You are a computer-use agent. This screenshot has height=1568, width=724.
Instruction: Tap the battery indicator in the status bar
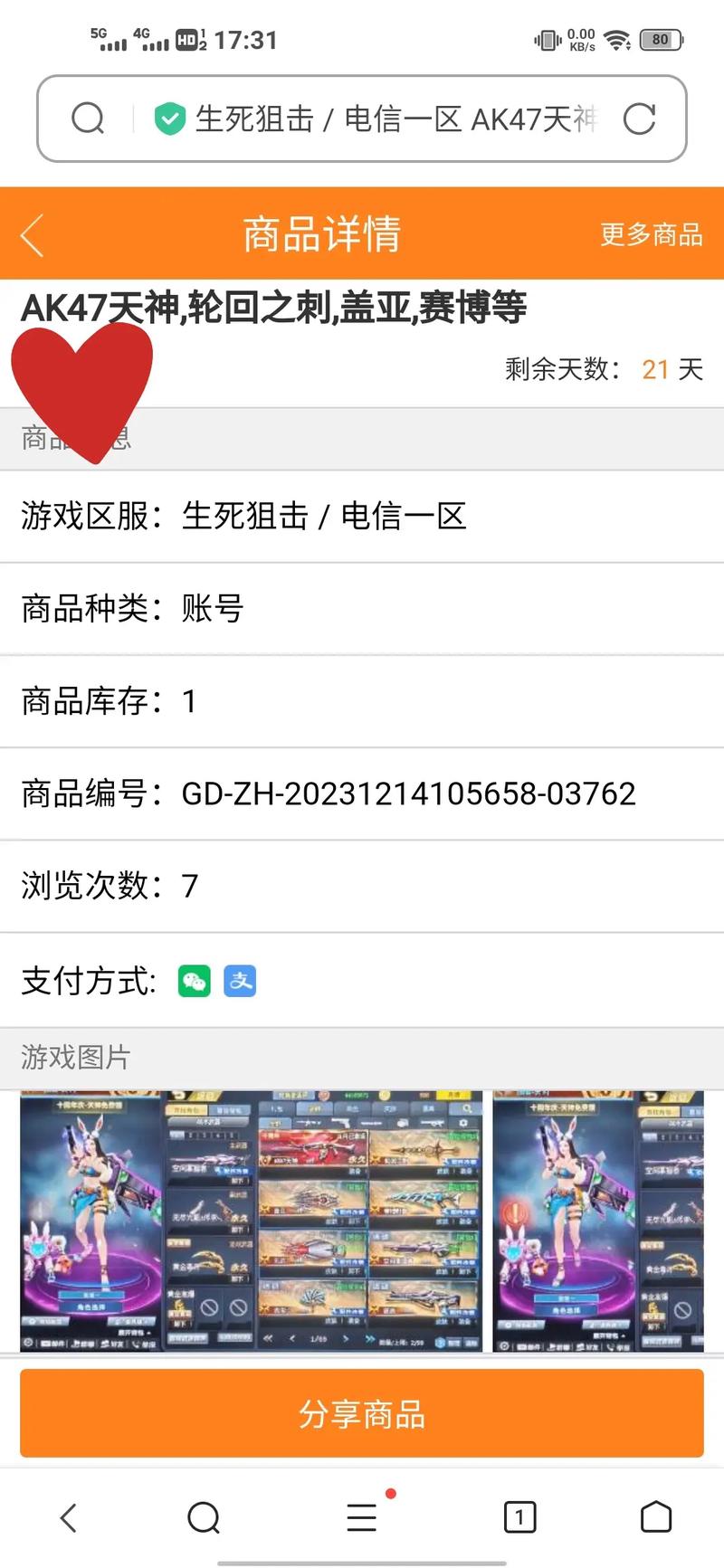click(660, 39)
